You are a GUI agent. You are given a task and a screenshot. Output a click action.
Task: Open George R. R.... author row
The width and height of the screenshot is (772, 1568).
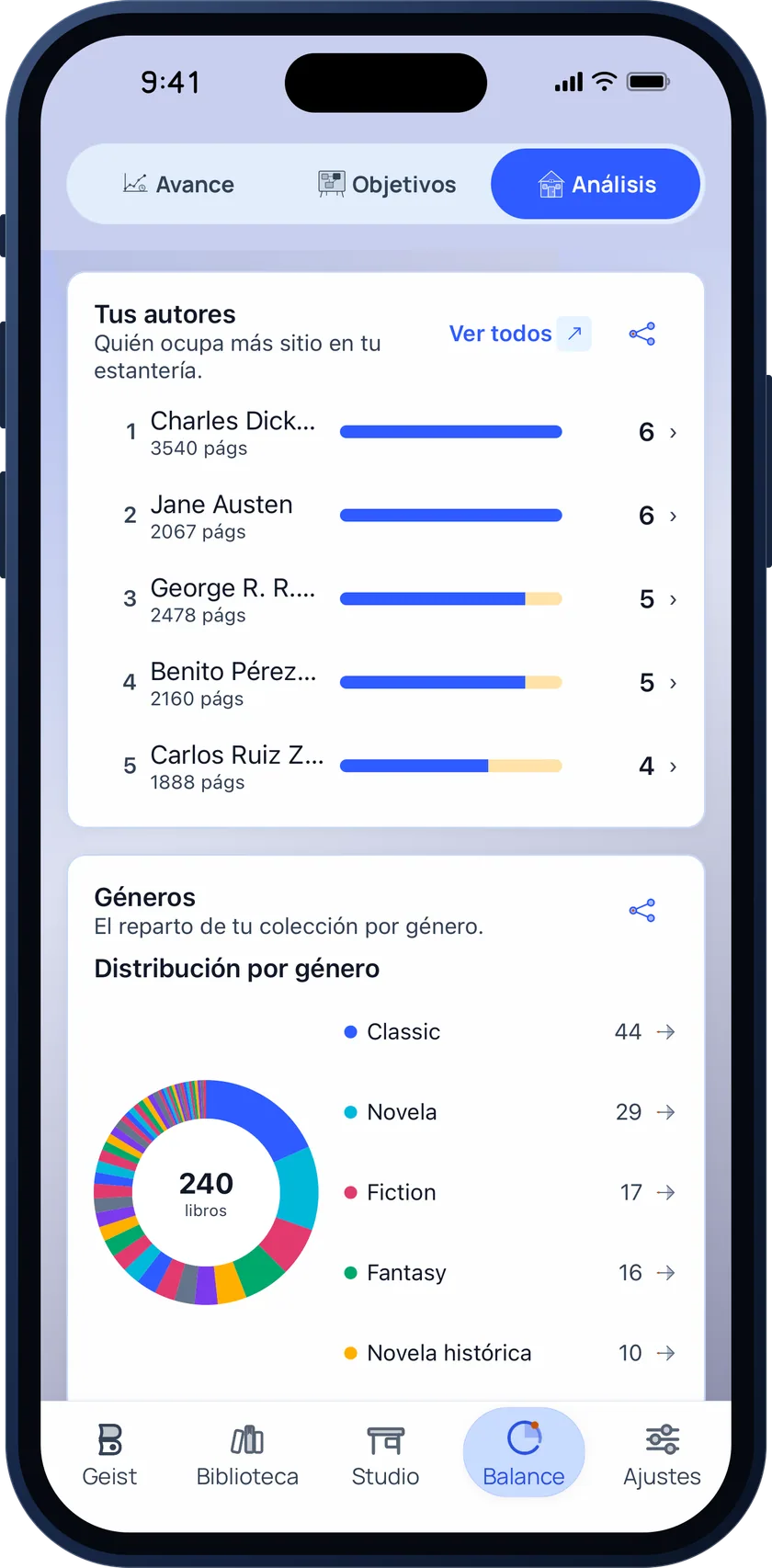(386, 599)
